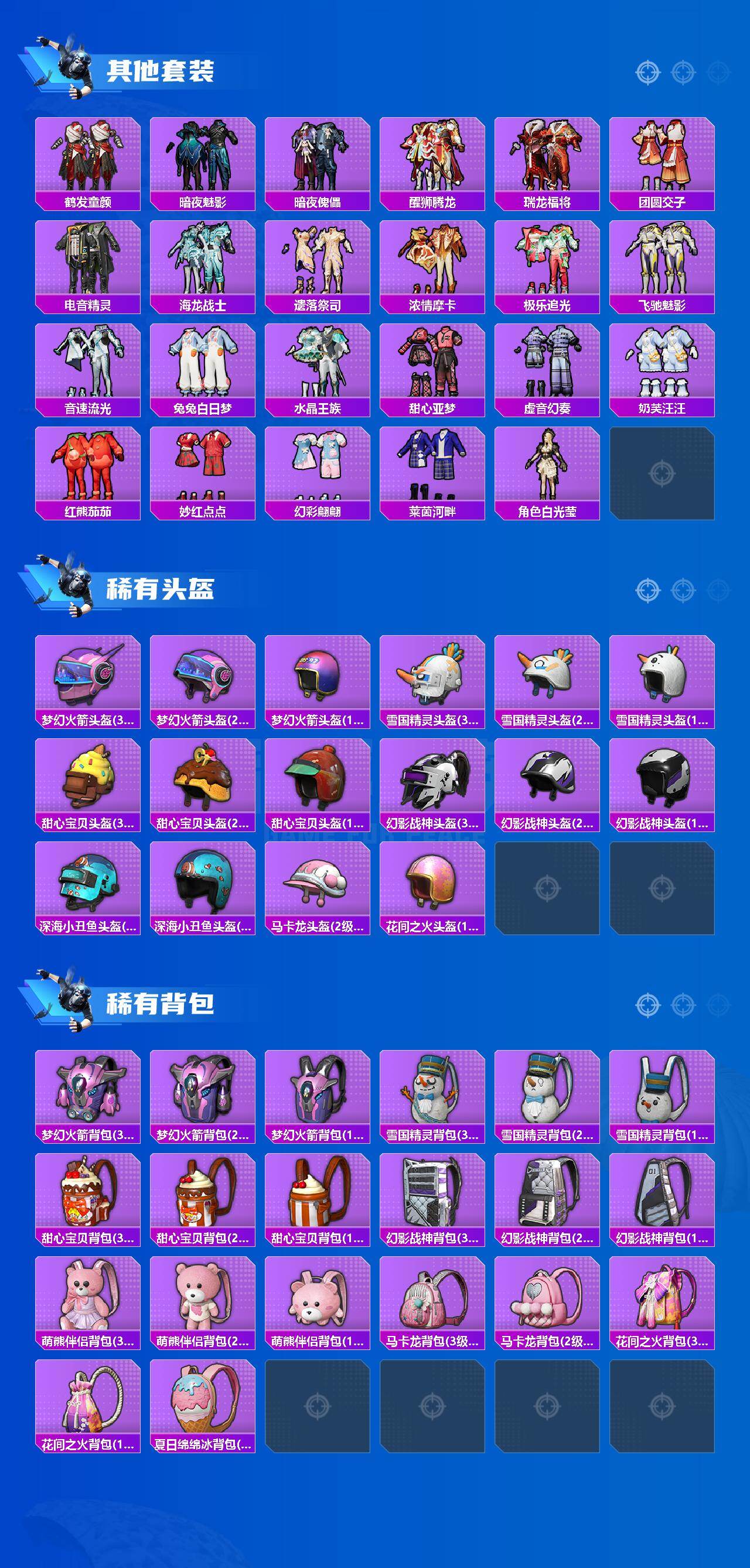Image resolution: width=750 pixels, height=1568 pixels.
Task: Select the 兔兔白日梦 outfit thumbnail
Action: 204,362
